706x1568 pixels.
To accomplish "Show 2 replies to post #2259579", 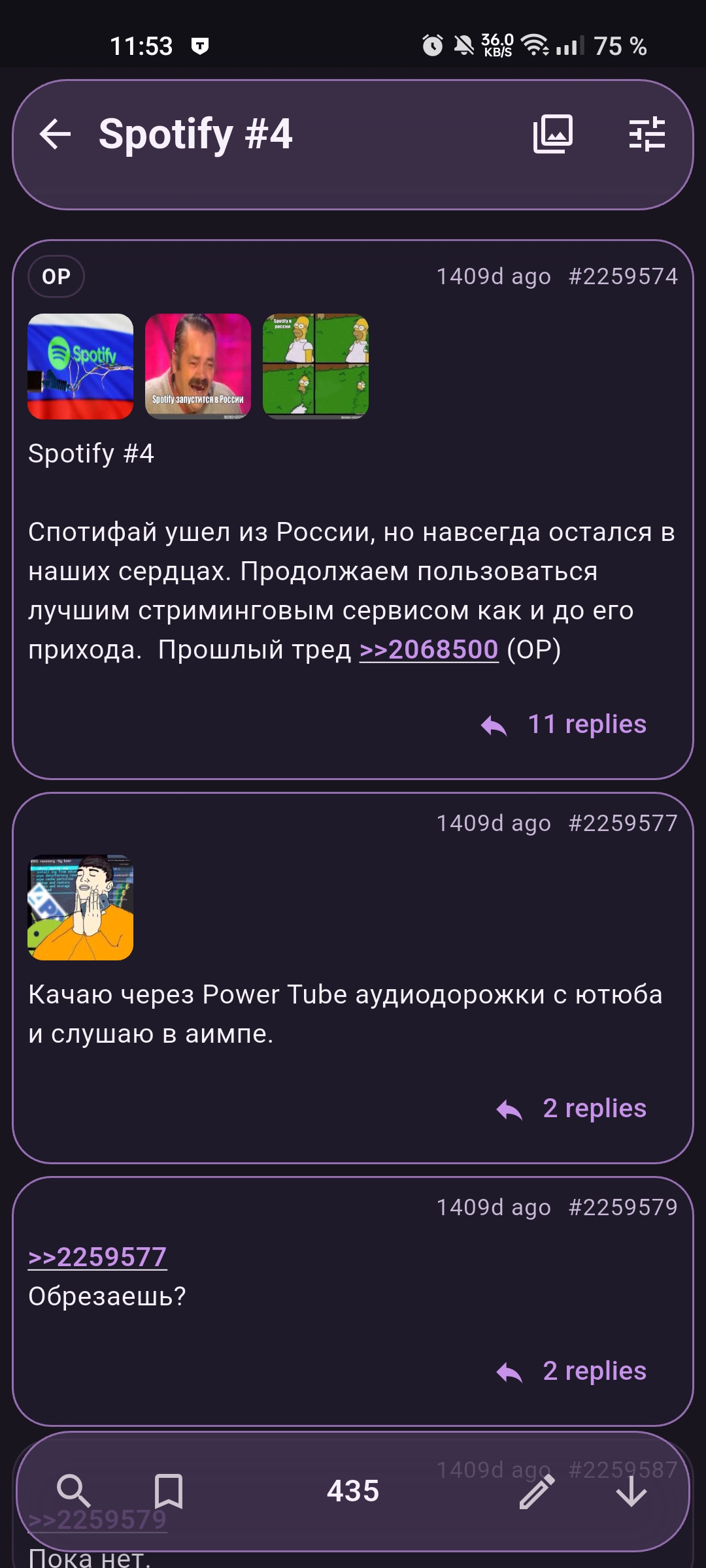I will (571, 1371).
